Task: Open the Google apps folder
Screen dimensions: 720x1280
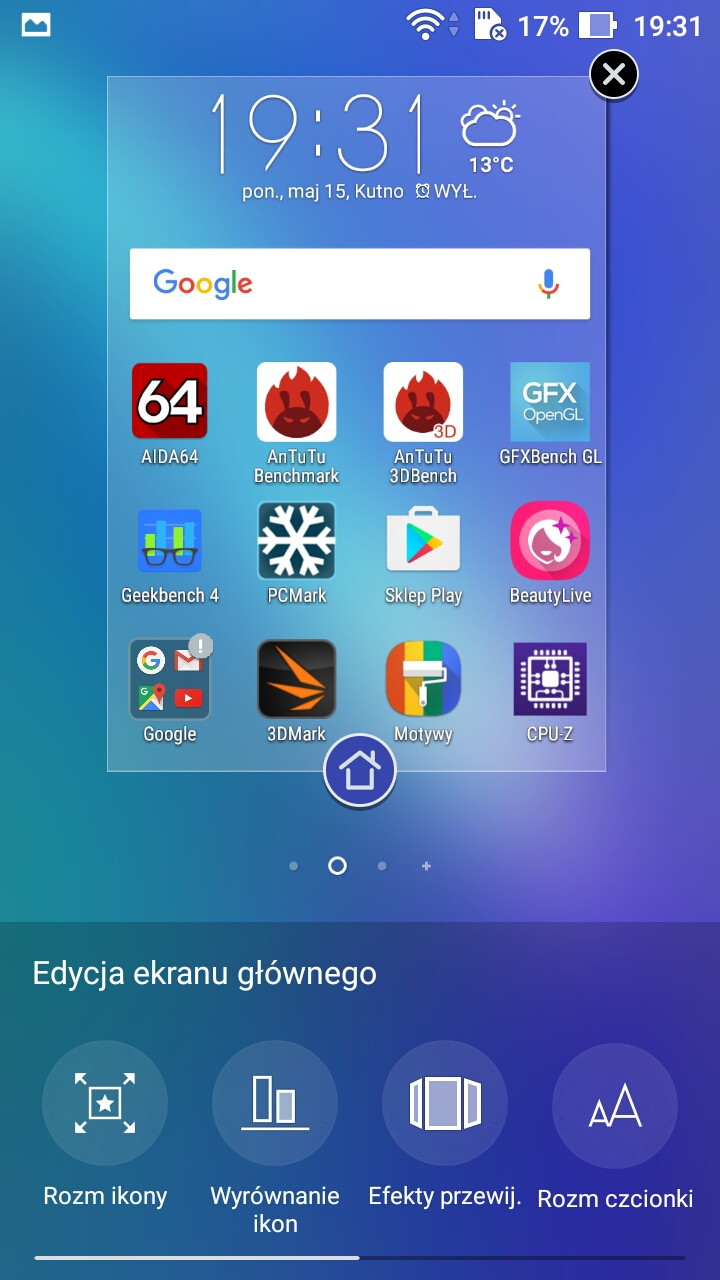Action: click(170, 680)
